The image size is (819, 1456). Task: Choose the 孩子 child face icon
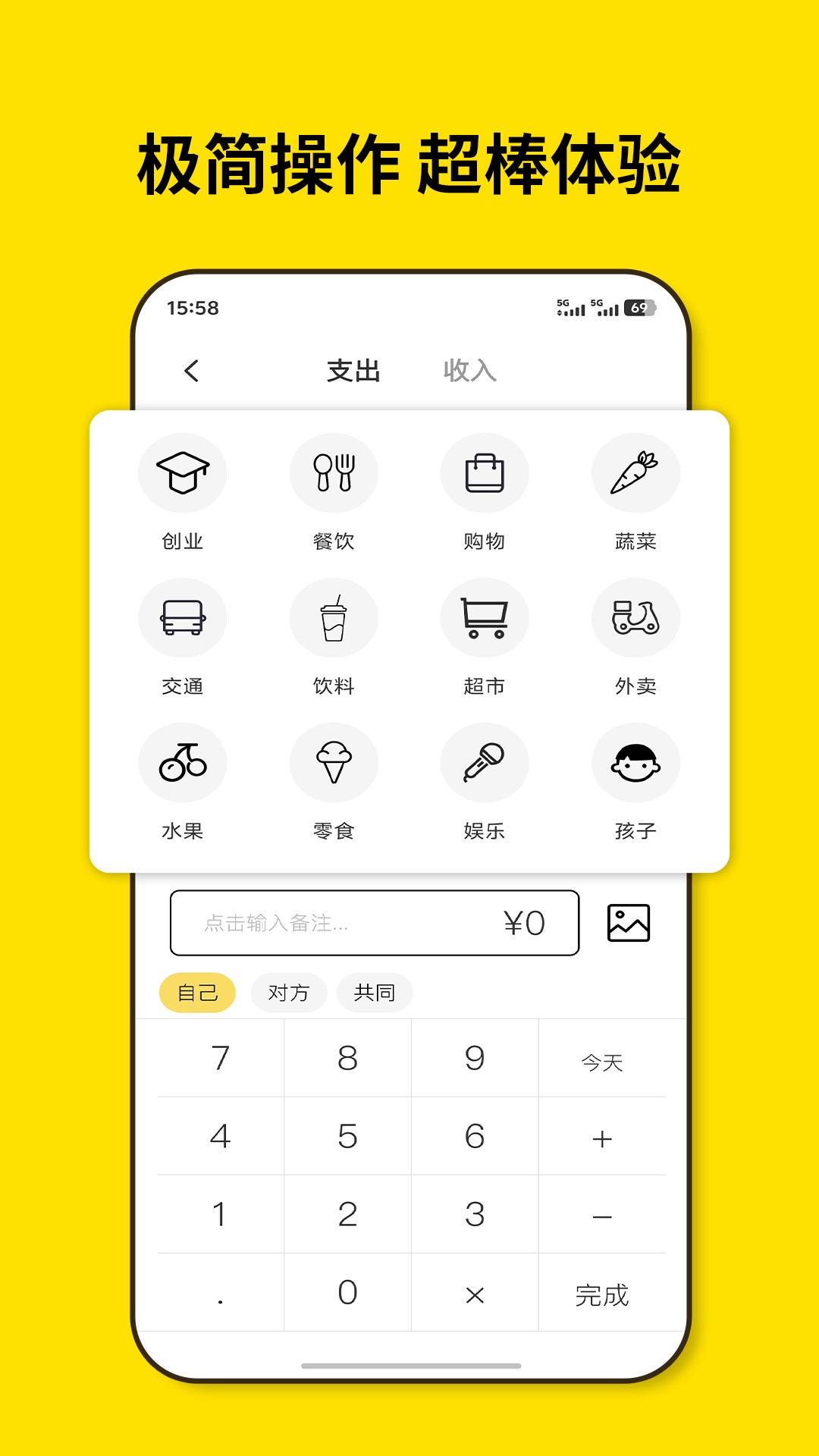[636, 762]
